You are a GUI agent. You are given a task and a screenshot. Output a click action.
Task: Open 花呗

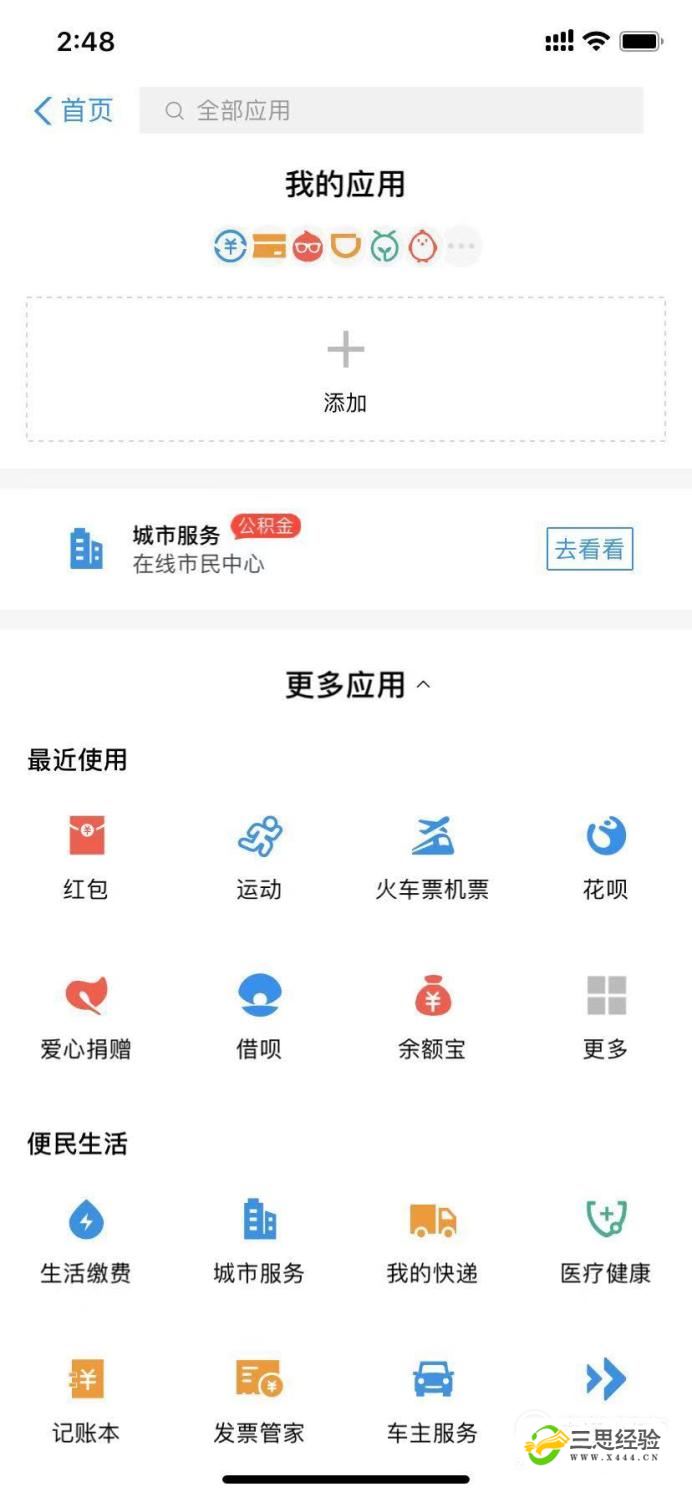pos(605,856)
